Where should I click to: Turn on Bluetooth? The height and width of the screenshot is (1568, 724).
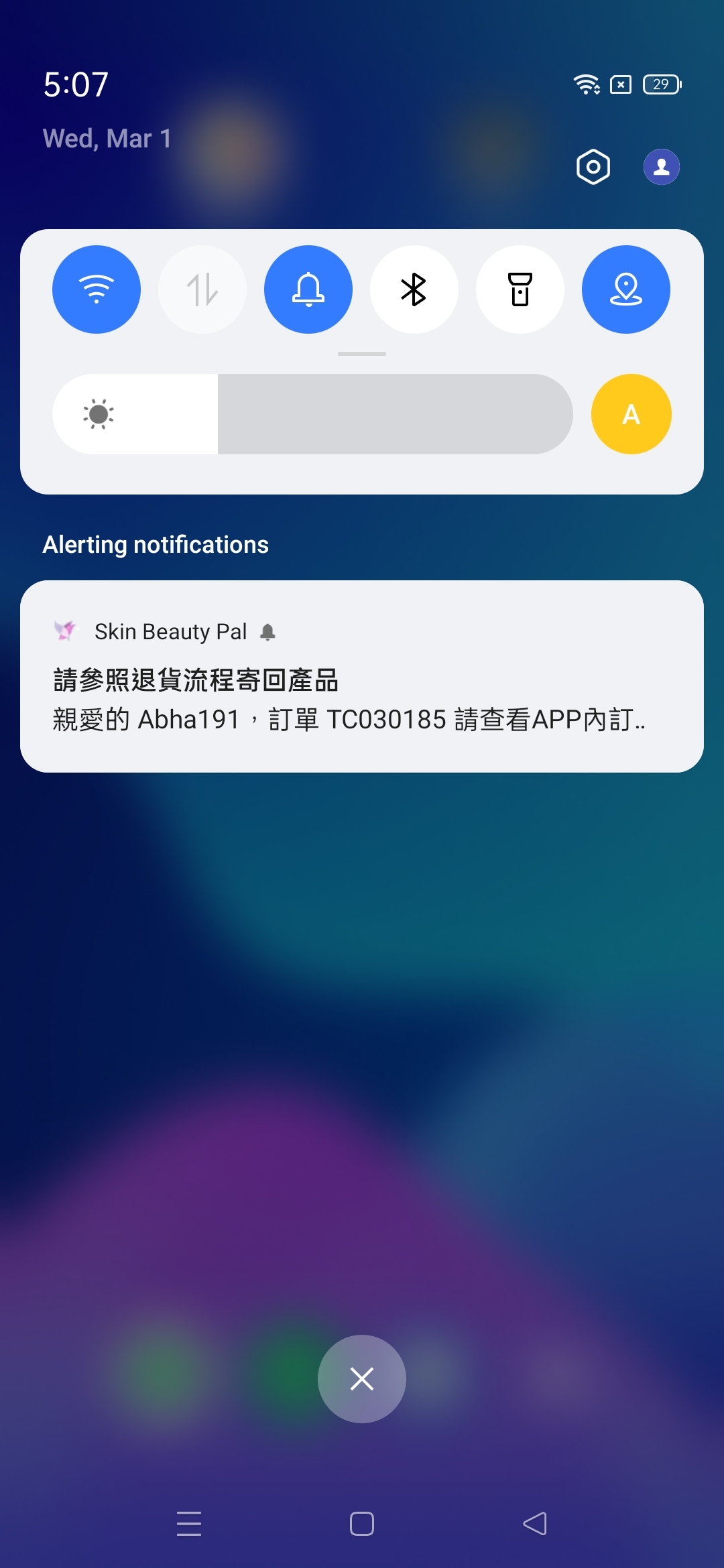414,289
